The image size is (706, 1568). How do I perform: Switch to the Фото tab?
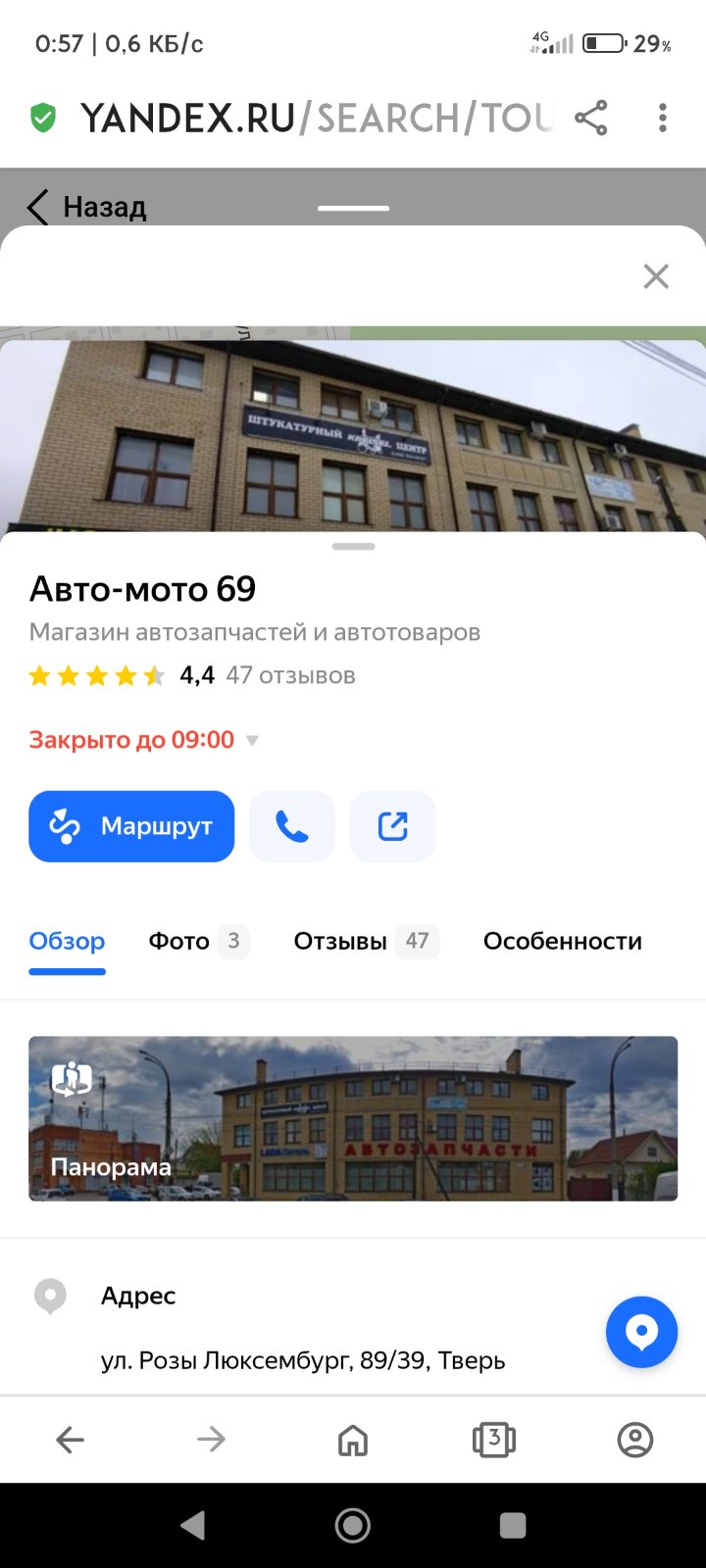point(198,941)
